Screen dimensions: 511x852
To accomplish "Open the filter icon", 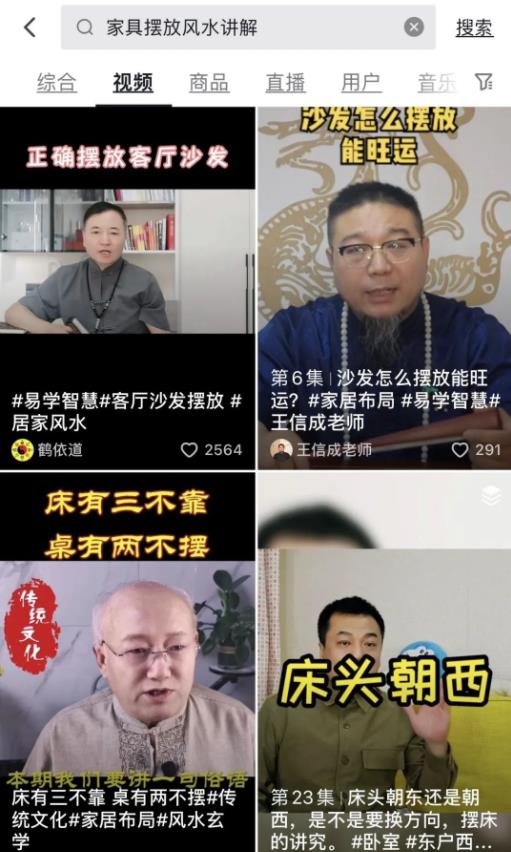I will (x=483, y=82).
